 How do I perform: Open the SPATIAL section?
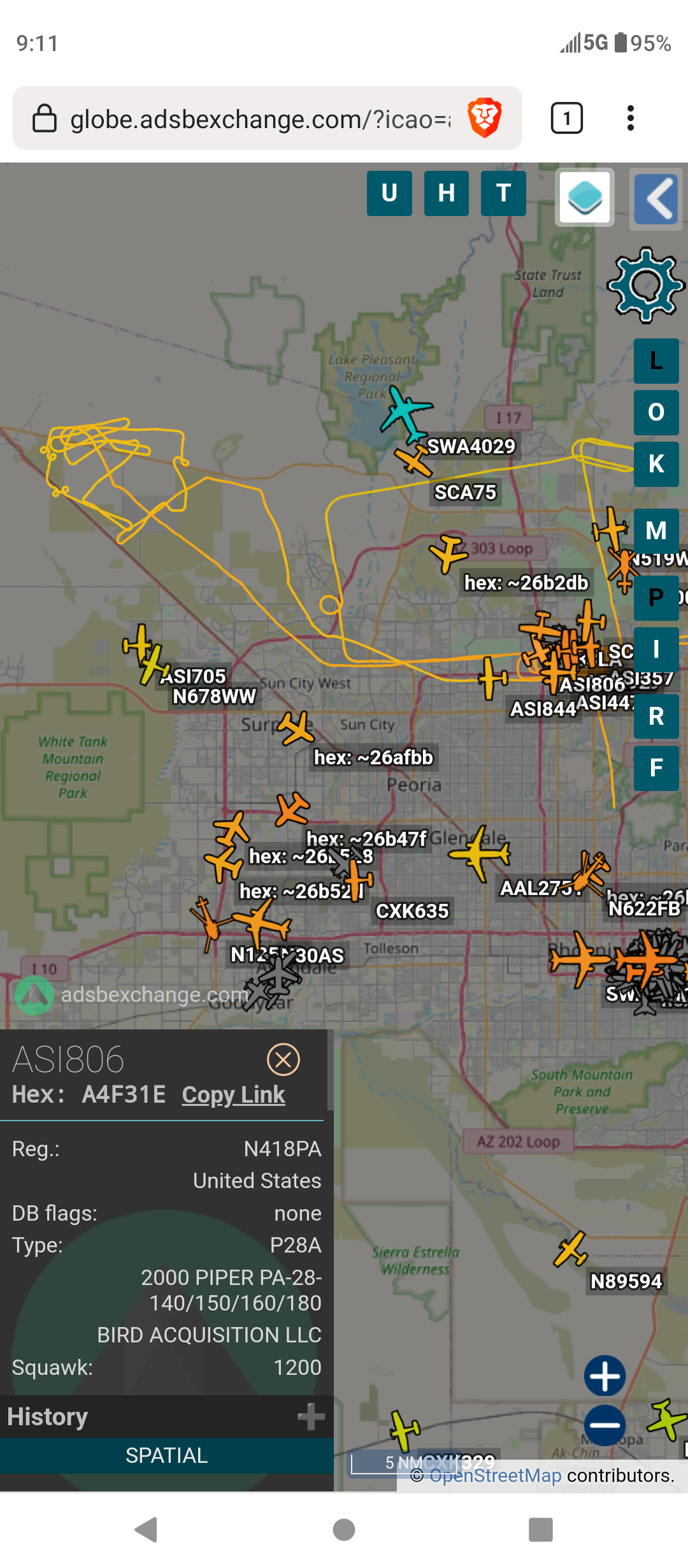coord(166,1455)
